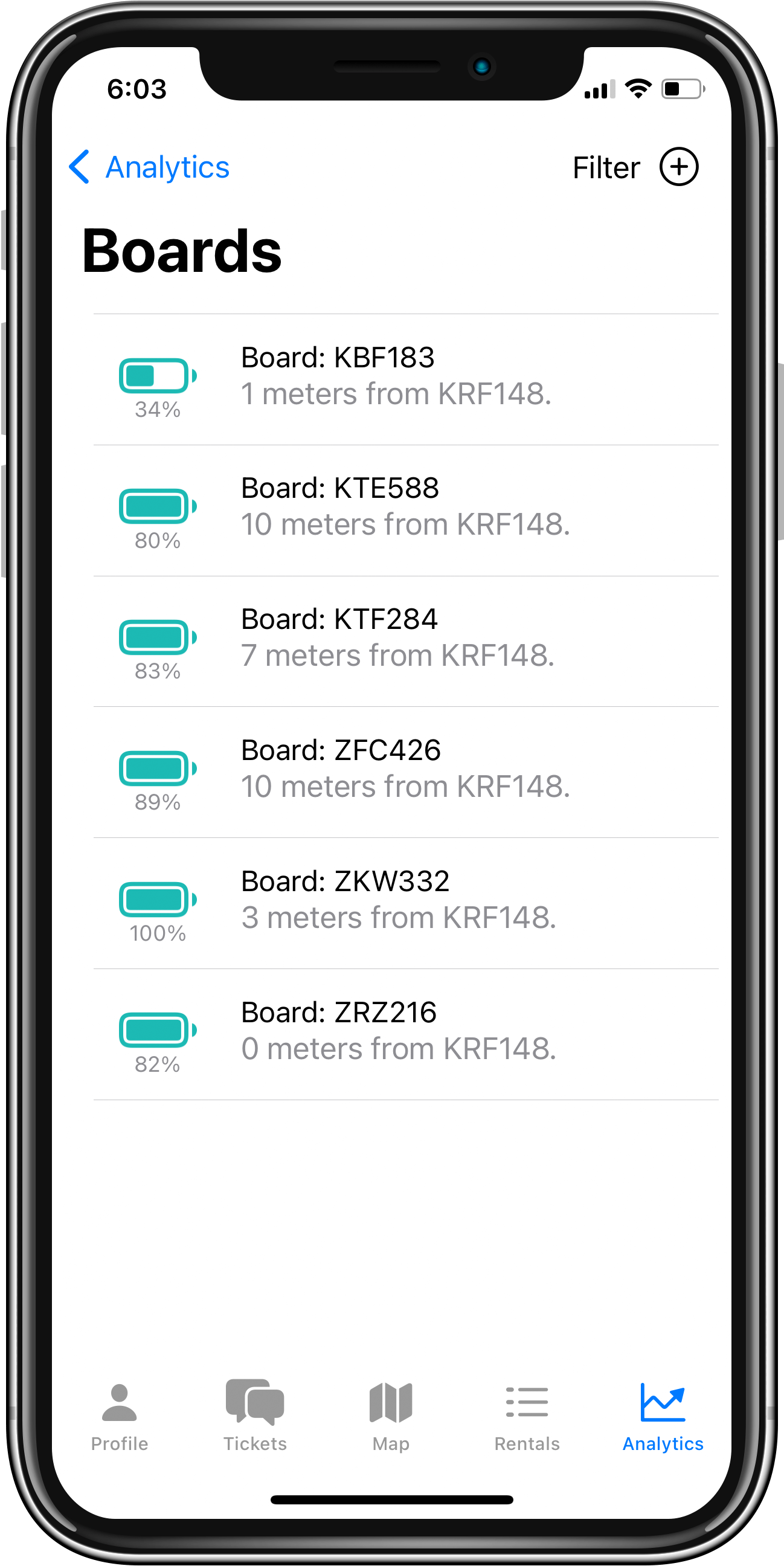Switch to the Profile tab
The image size is (784, 1566).
(x=120, y=1417)
